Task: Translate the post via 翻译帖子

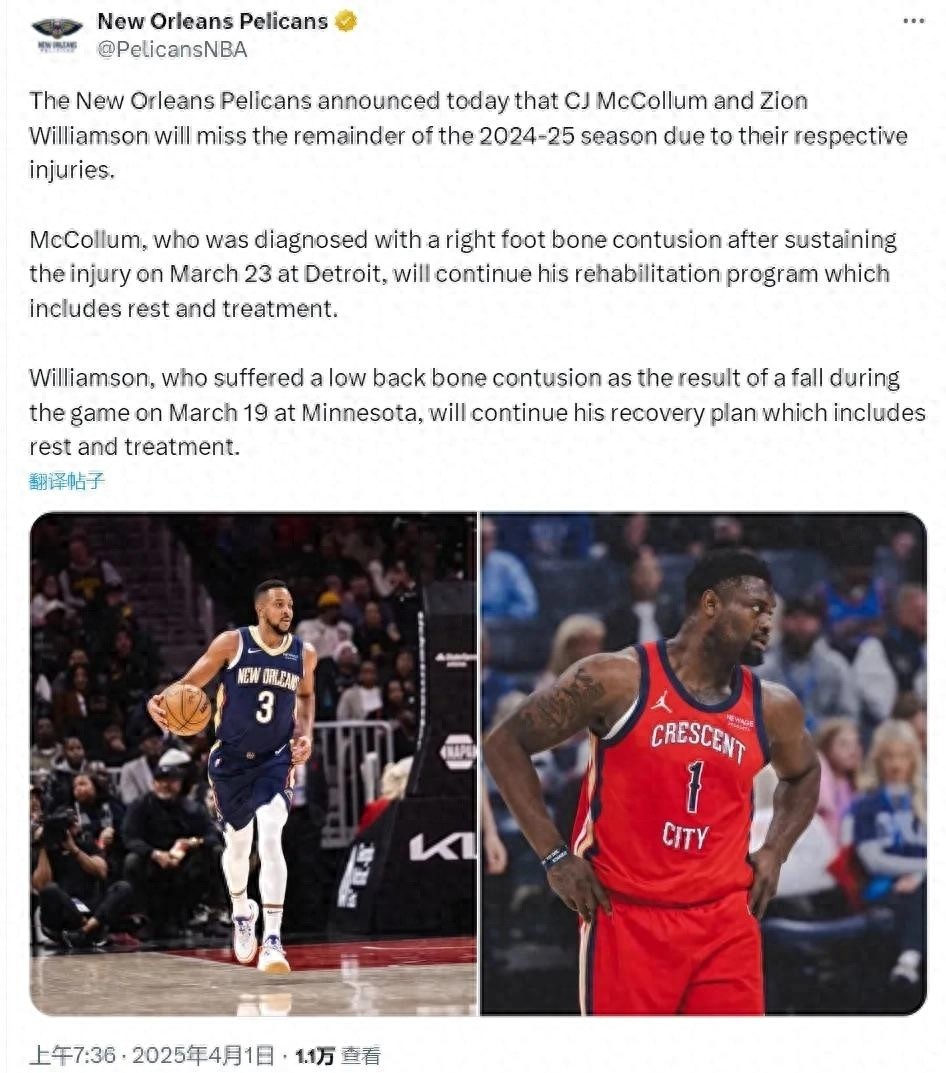Action: pos(67,481)
